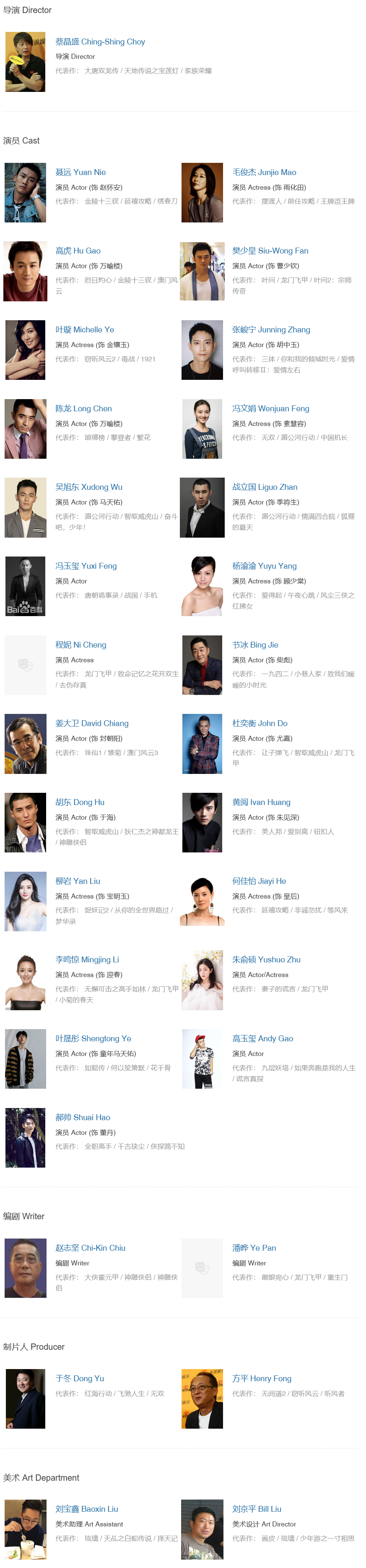The image size is (366, 1568).
Task: Open director Ching-Shing Choy's profile link
Action: [x=100, y=42]
